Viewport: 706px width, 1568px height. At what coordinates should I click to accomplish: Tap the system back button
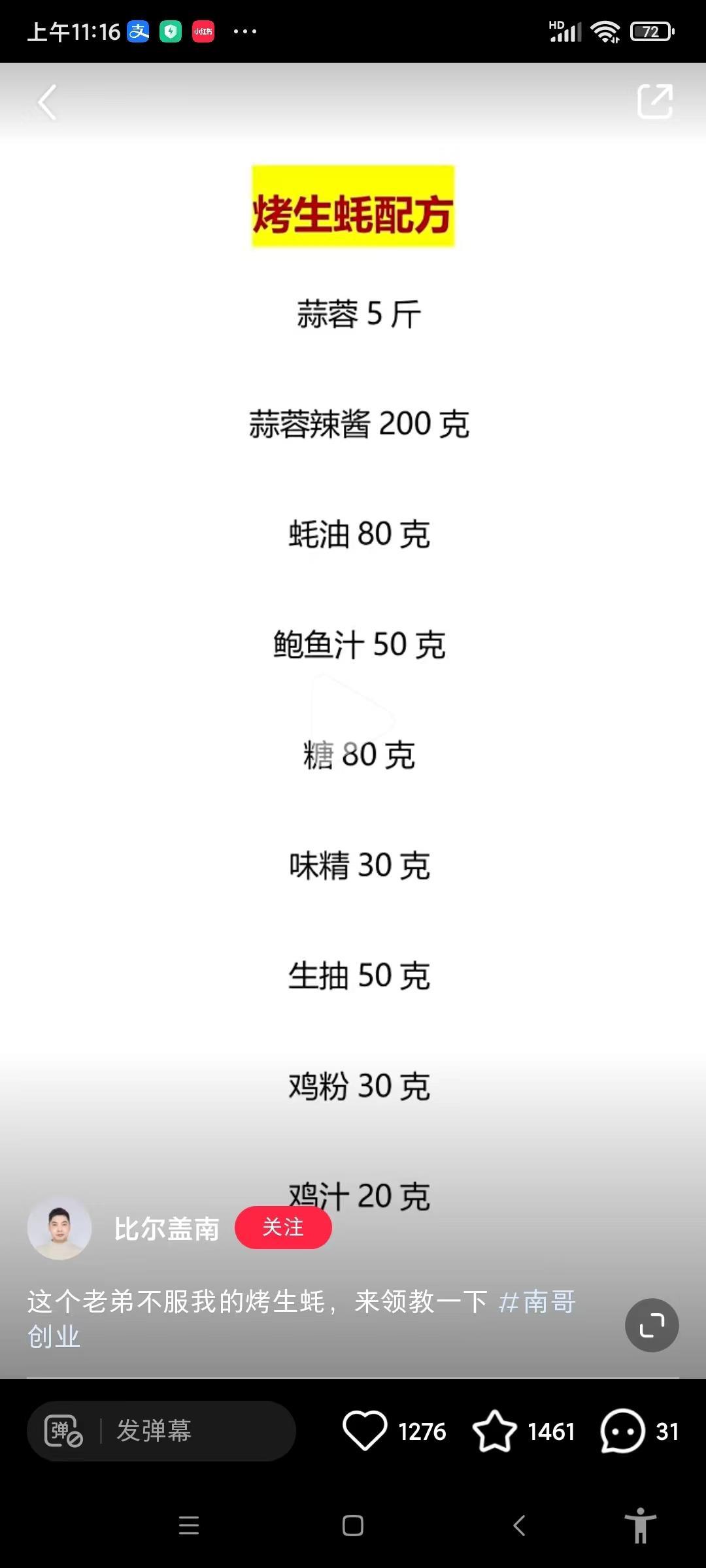pos(519,1526)
